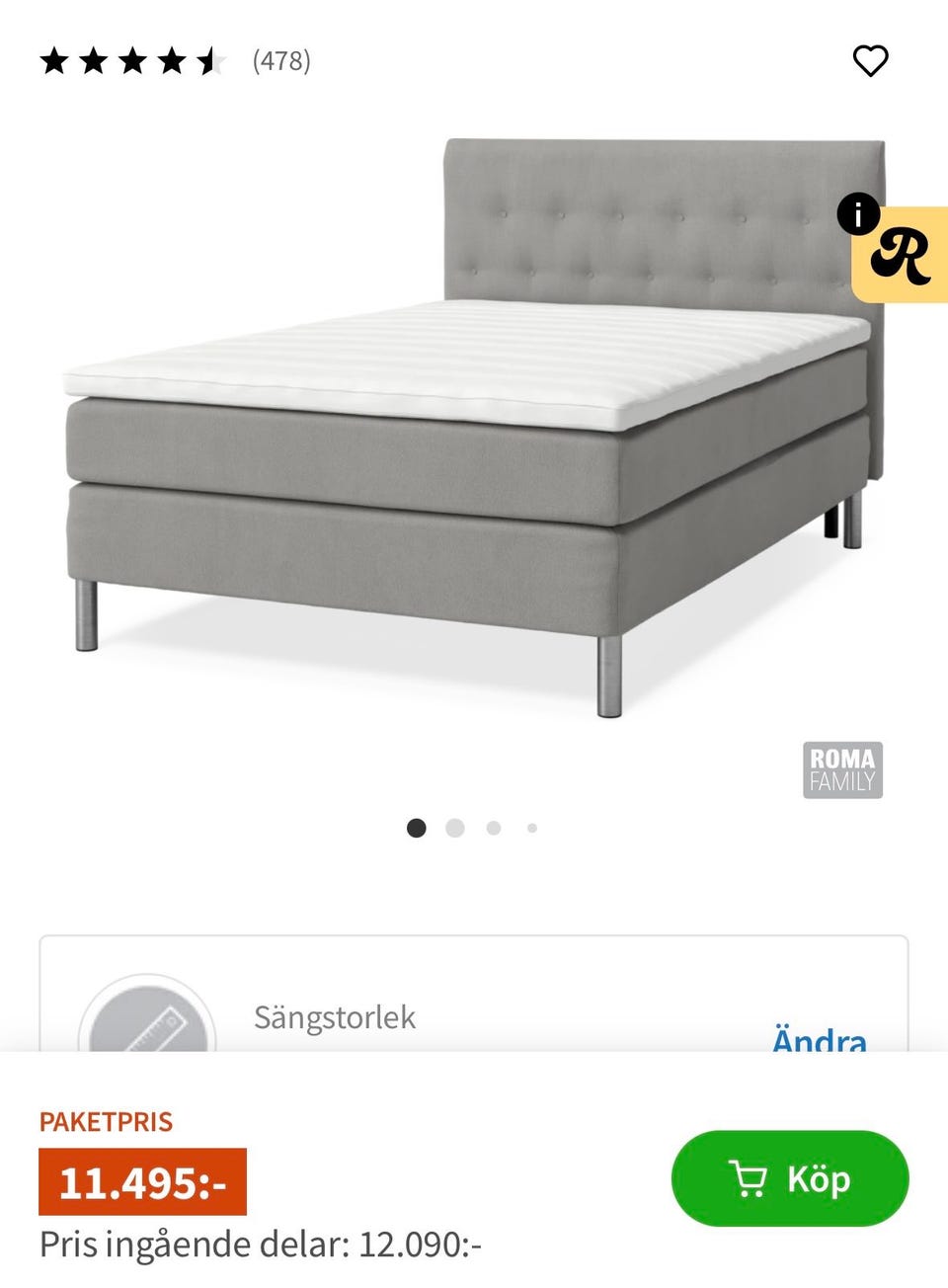The height and width of the screenshot is (1288, 948).
Task: Select the first carousel dot
Action: point(416,829)
